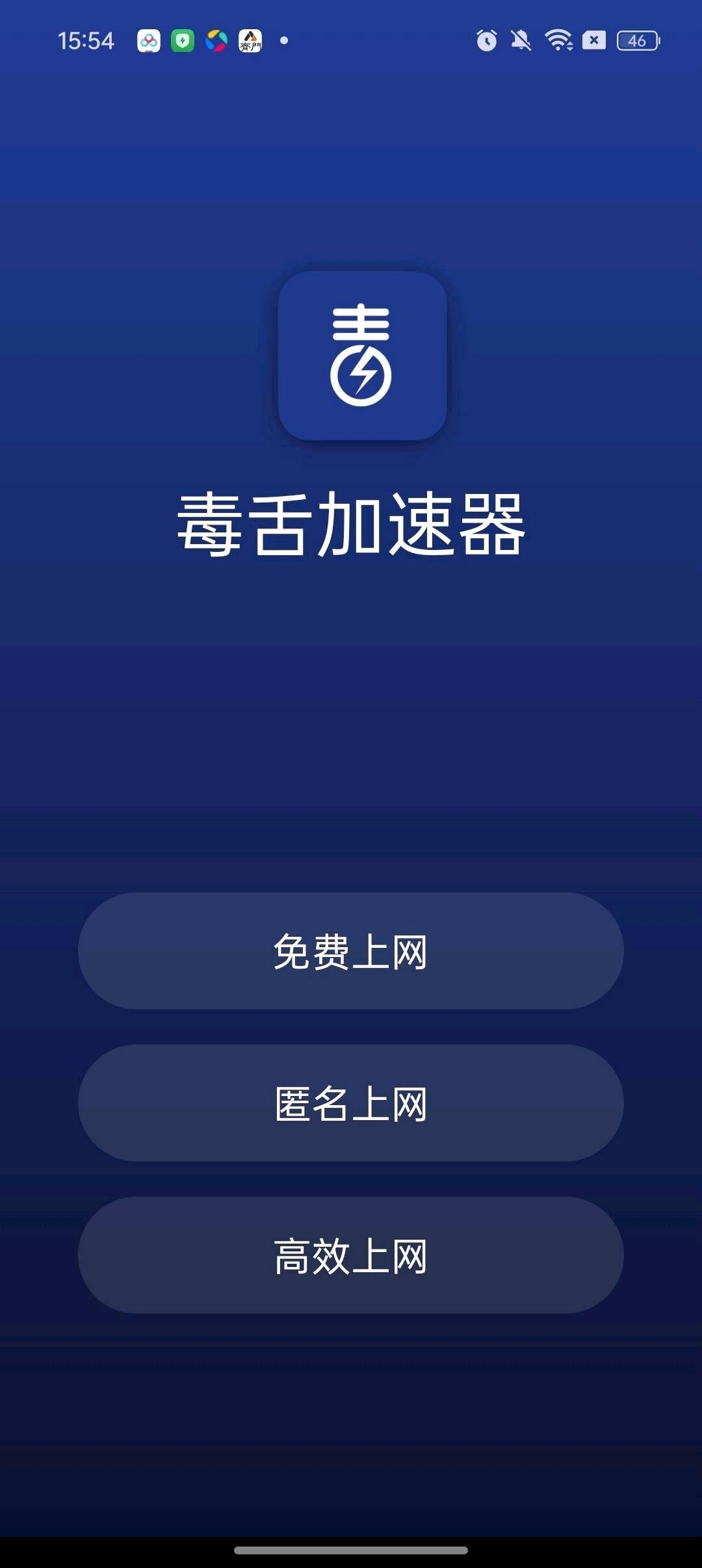Tap the 免费上网 button
702x1568 pixels.
(x=351, y=951)
